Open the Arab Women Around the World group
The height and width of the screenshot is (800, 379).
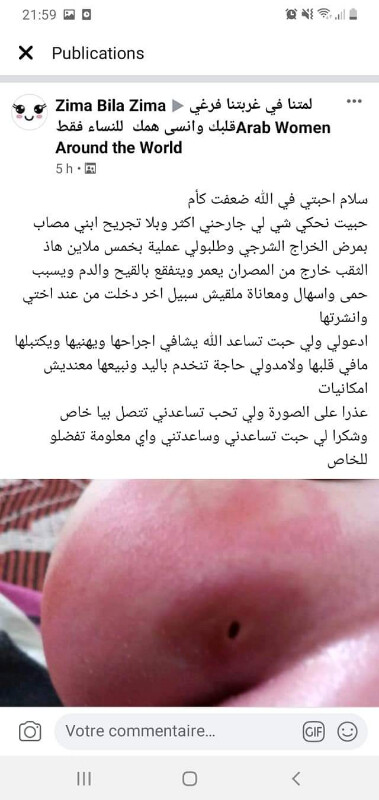tap(193, 127)
